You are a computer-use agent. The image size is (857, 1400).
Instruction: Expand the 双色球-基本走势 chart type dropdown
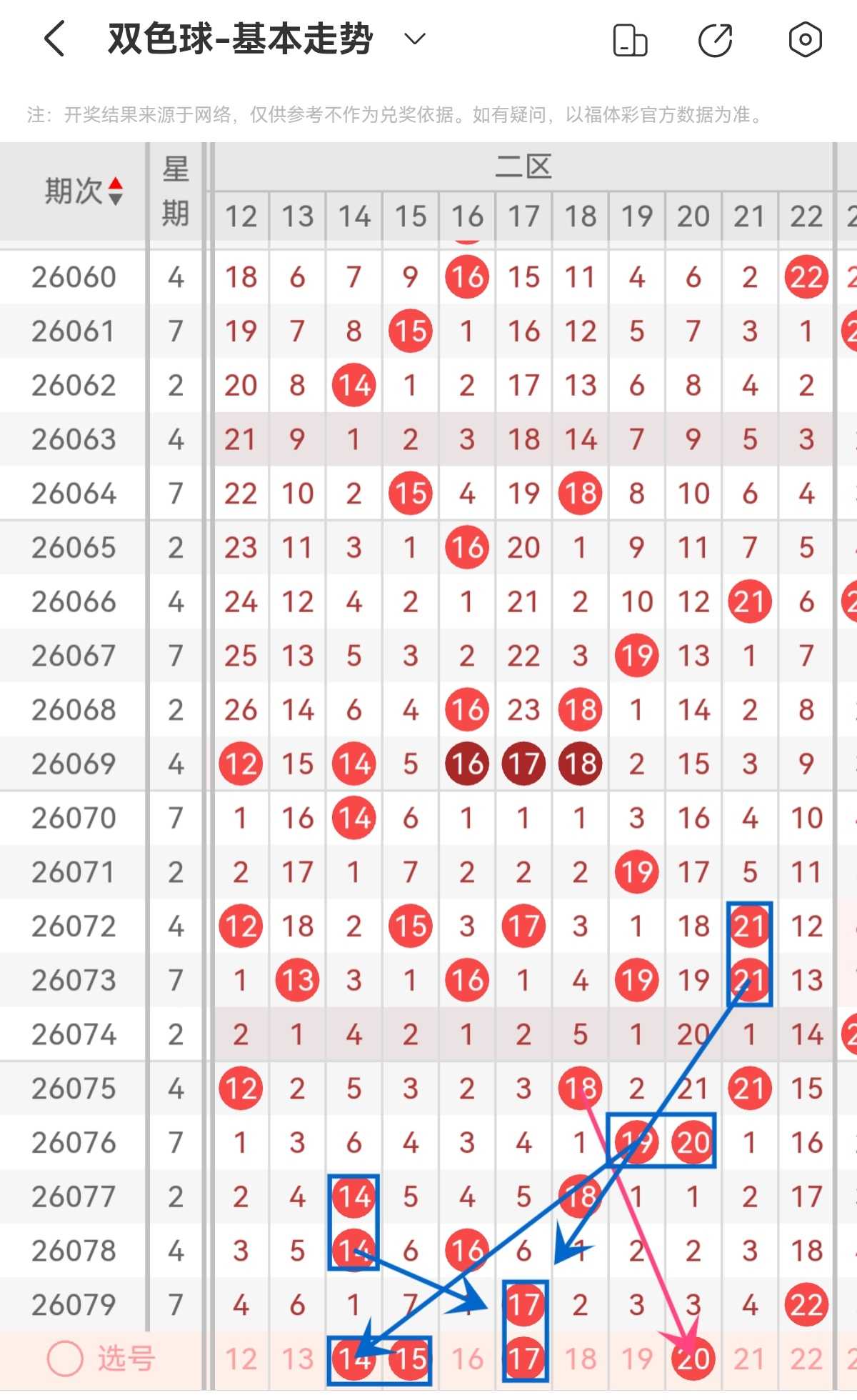(x=415, y=39)
